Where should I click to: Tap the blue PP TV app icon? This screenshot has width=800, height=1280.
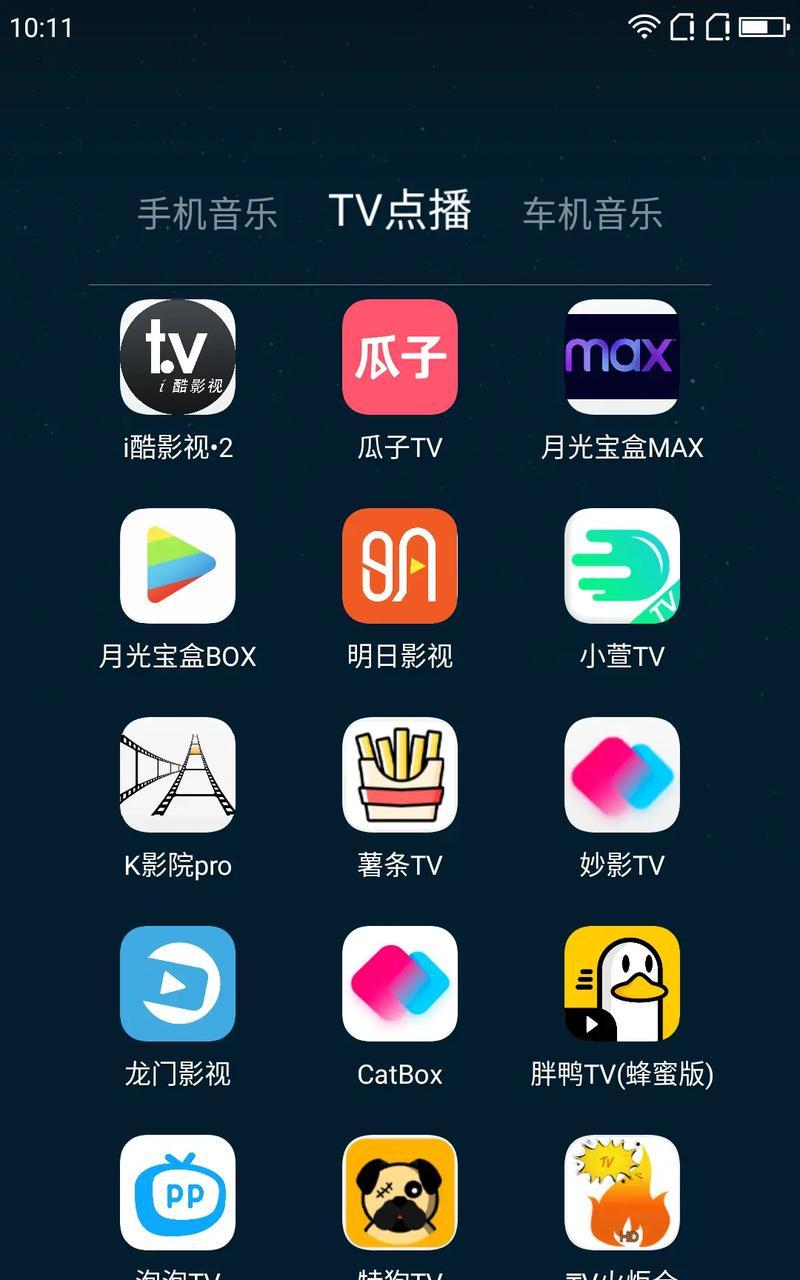pos(178,1192)
